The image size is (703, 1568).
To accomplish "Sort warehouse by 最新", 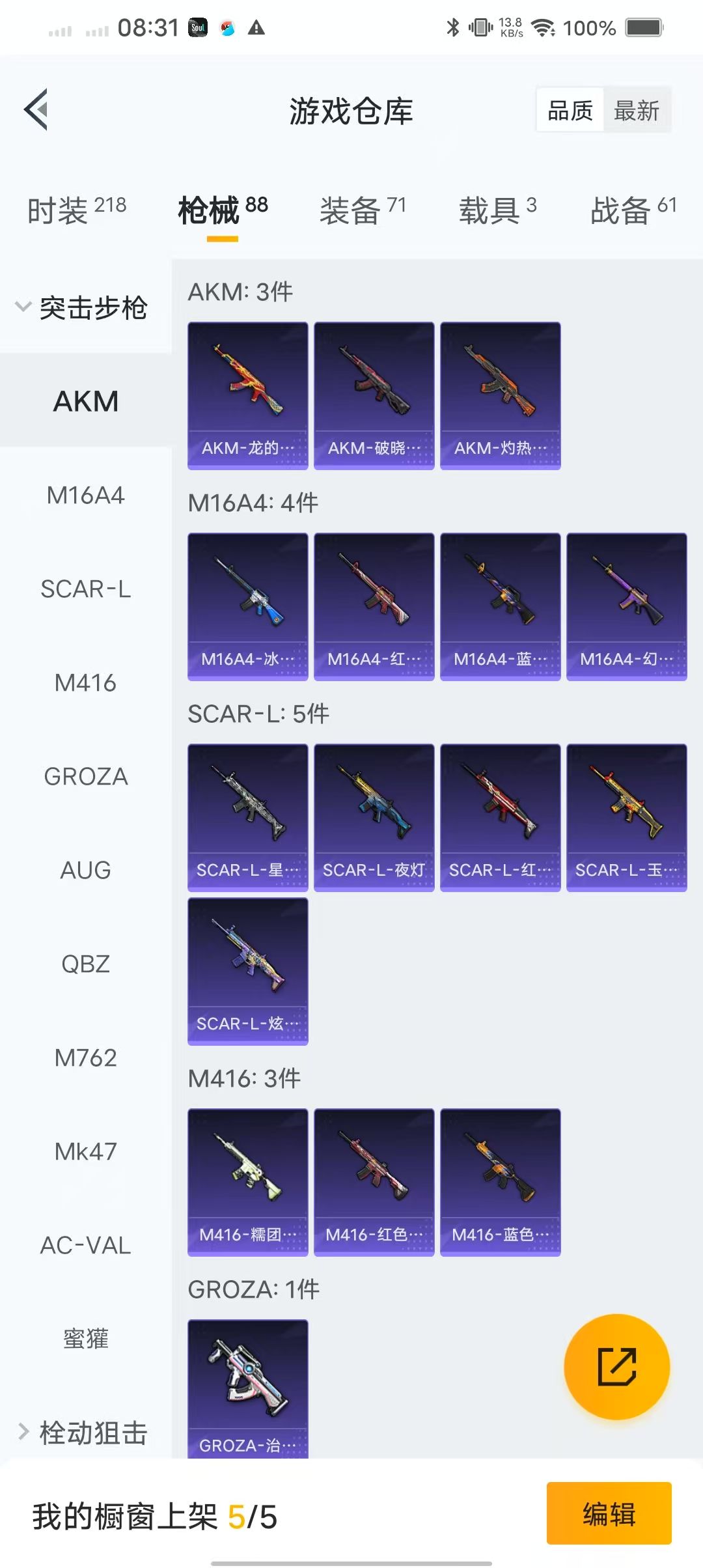I will pos(636,111).
